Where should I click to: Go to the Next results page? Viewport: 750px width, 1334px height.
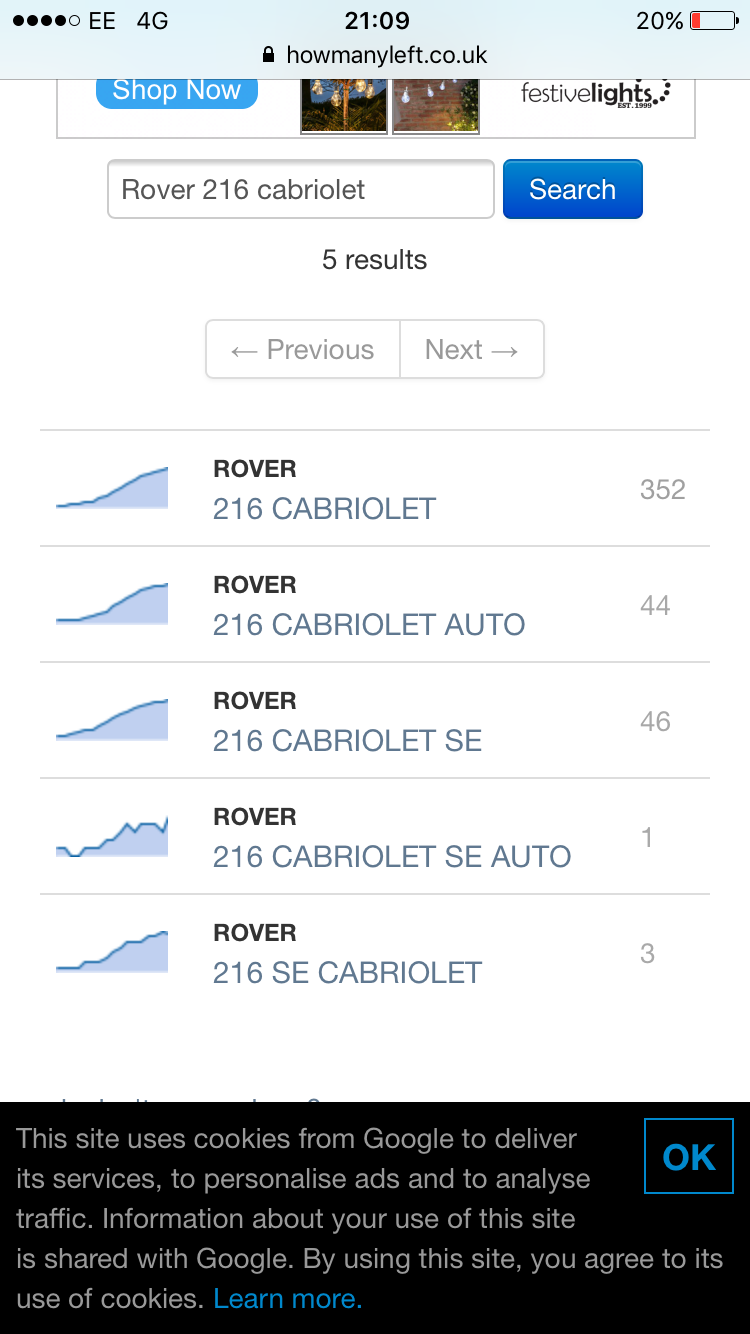pyautogui.click(x=472, y=349)
